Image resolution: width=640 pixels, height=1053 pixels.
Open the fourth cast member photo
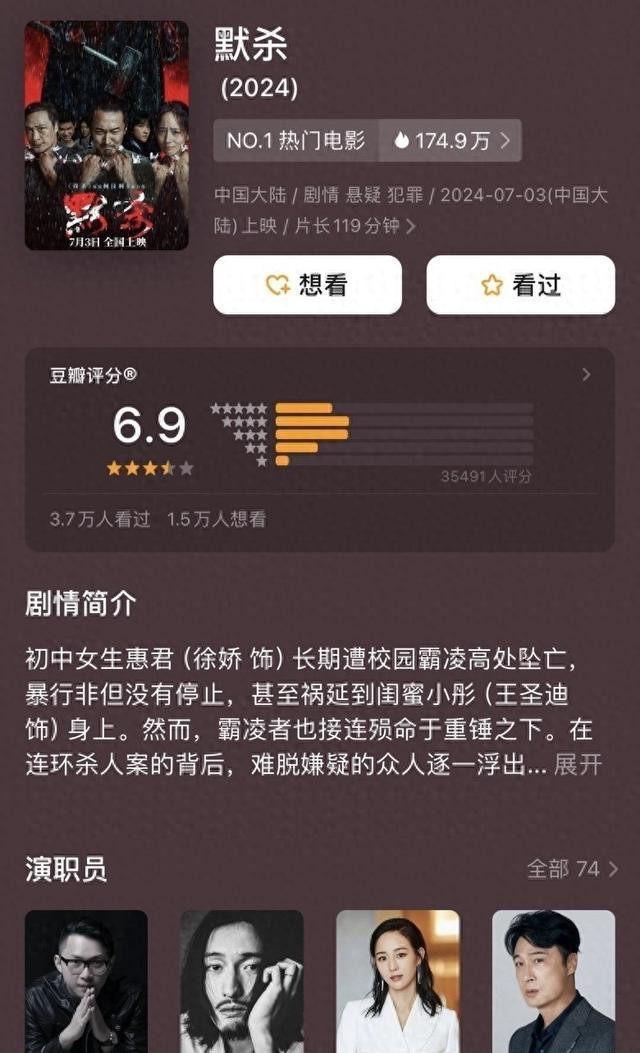pos(553,981)
